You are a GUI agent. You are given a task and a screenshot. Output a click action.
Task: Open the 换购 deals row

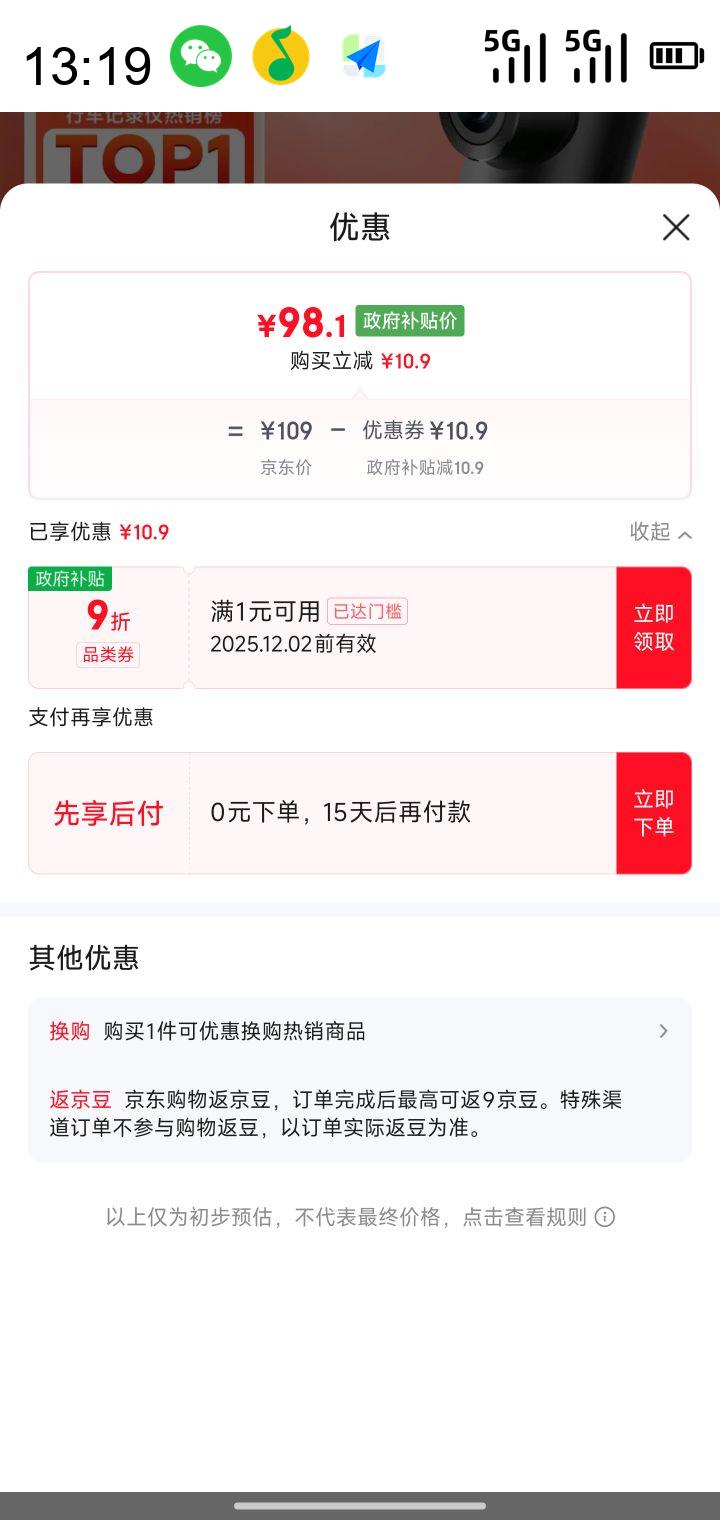coord(360,1031)
